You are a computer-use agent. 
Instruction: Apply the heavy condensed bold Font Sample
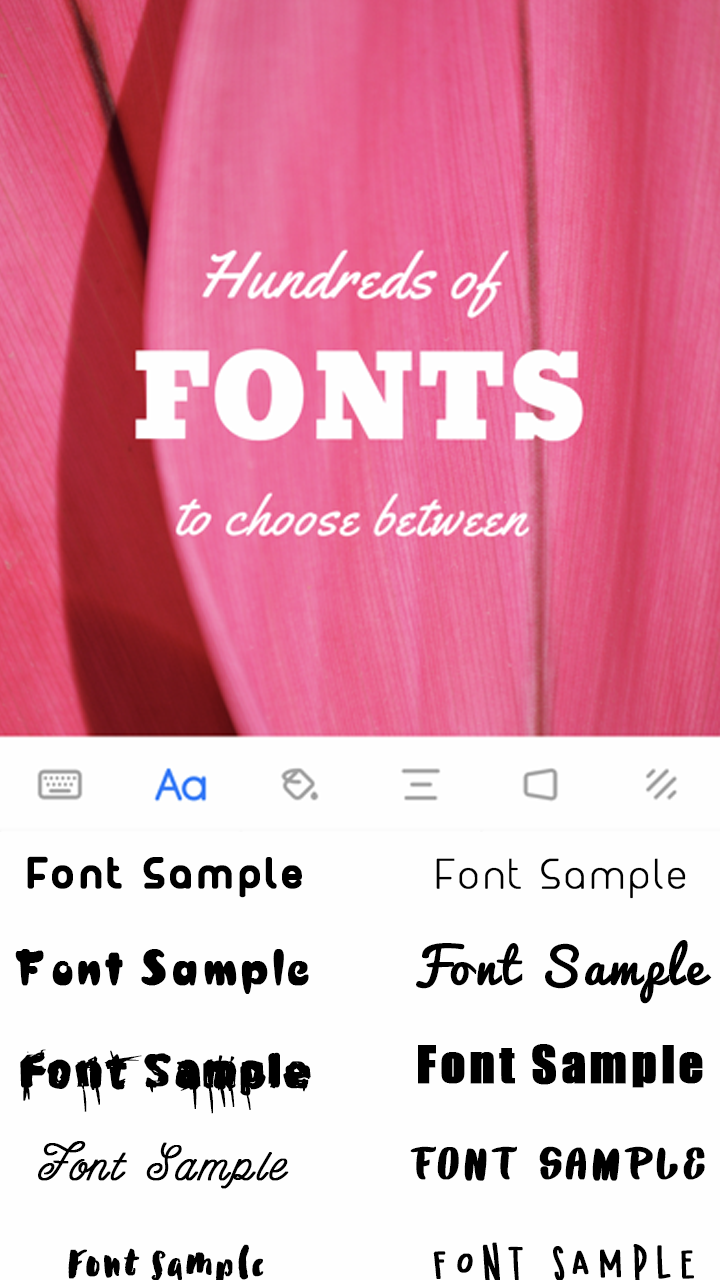[560, 1066]
